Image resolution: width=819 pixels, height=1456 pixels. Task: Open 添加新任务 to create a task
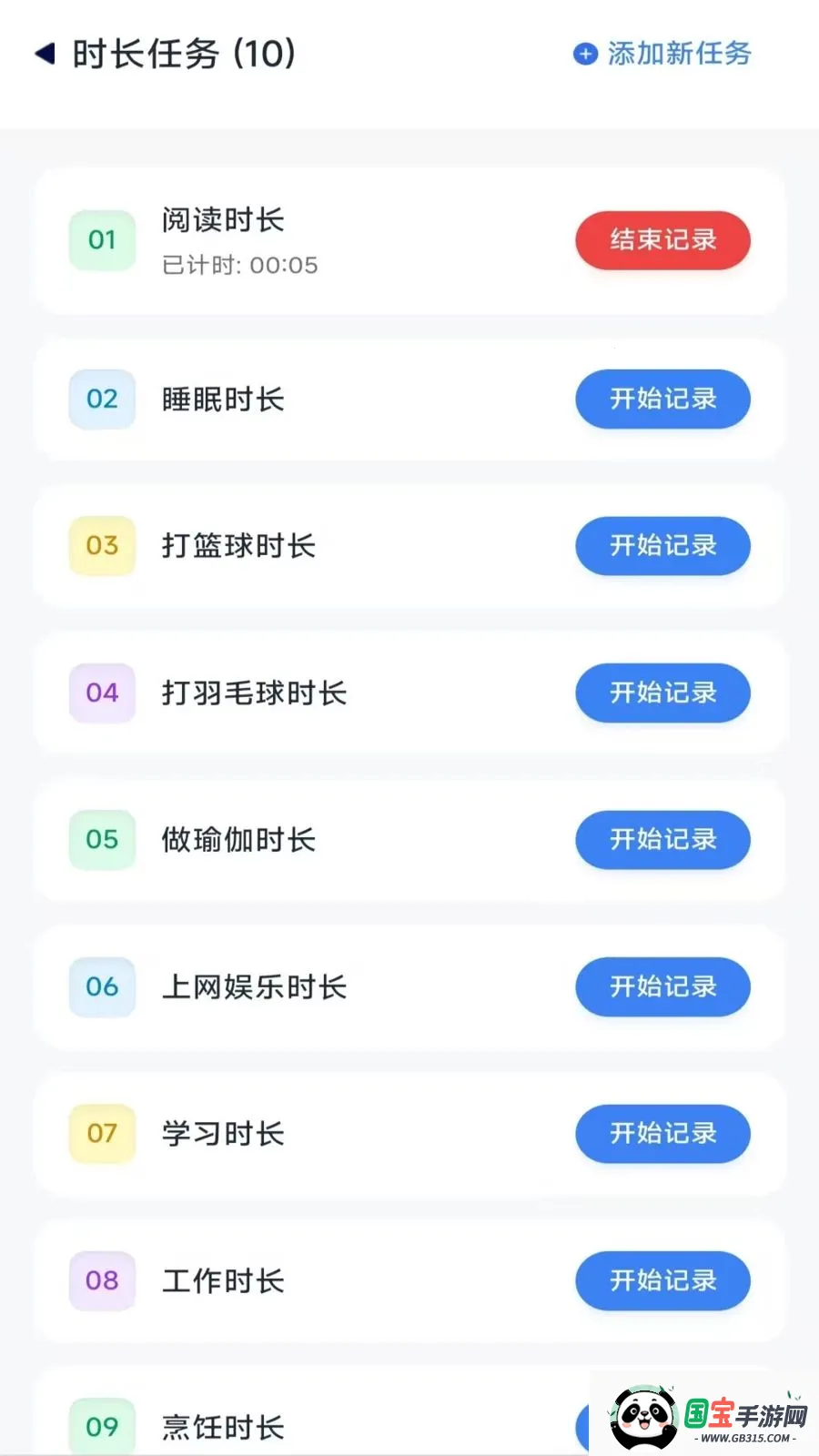[x=678, y=55]
